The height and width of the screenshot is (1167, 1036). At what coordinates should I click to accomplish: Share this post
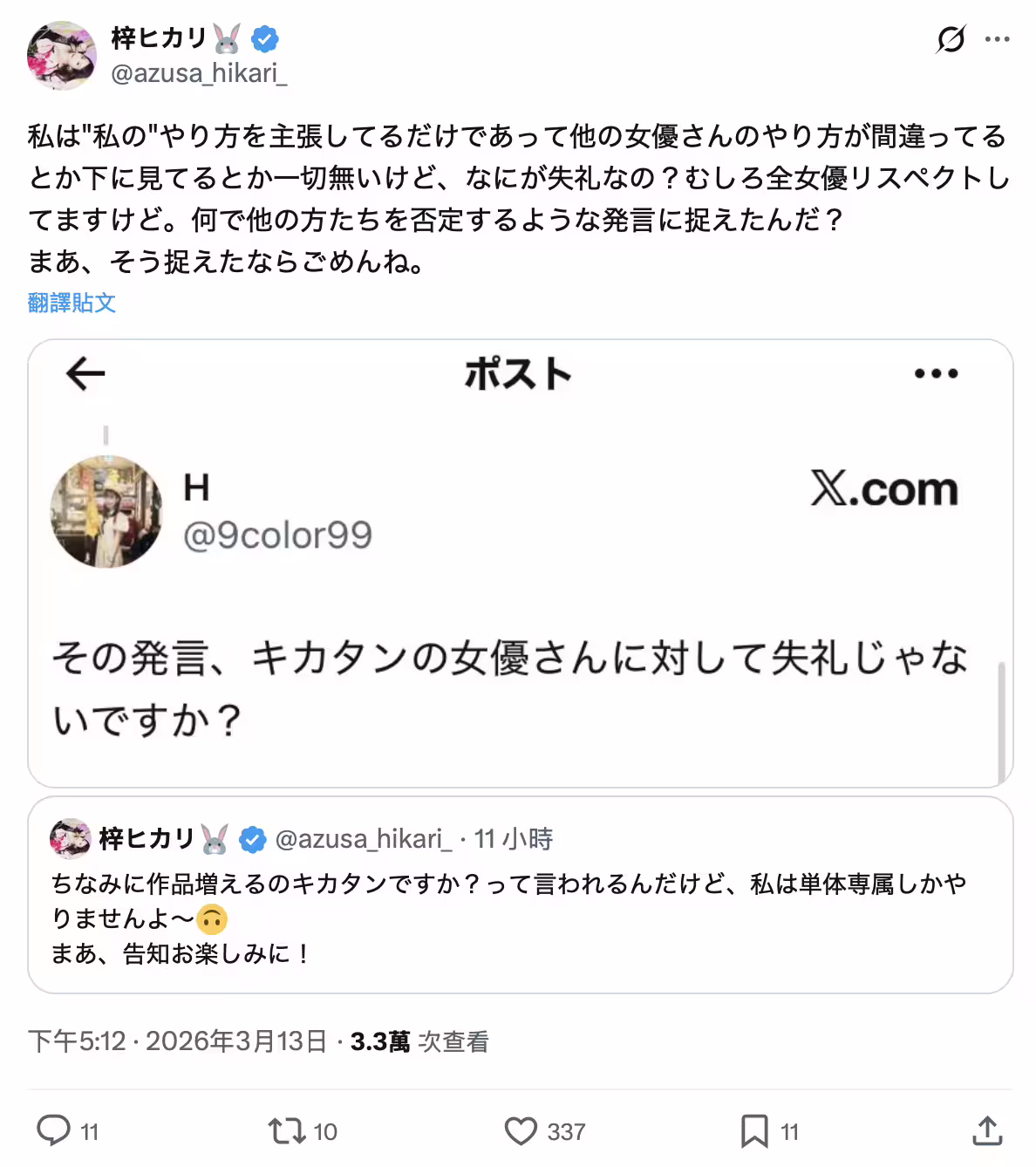(x=986, y=1130)
